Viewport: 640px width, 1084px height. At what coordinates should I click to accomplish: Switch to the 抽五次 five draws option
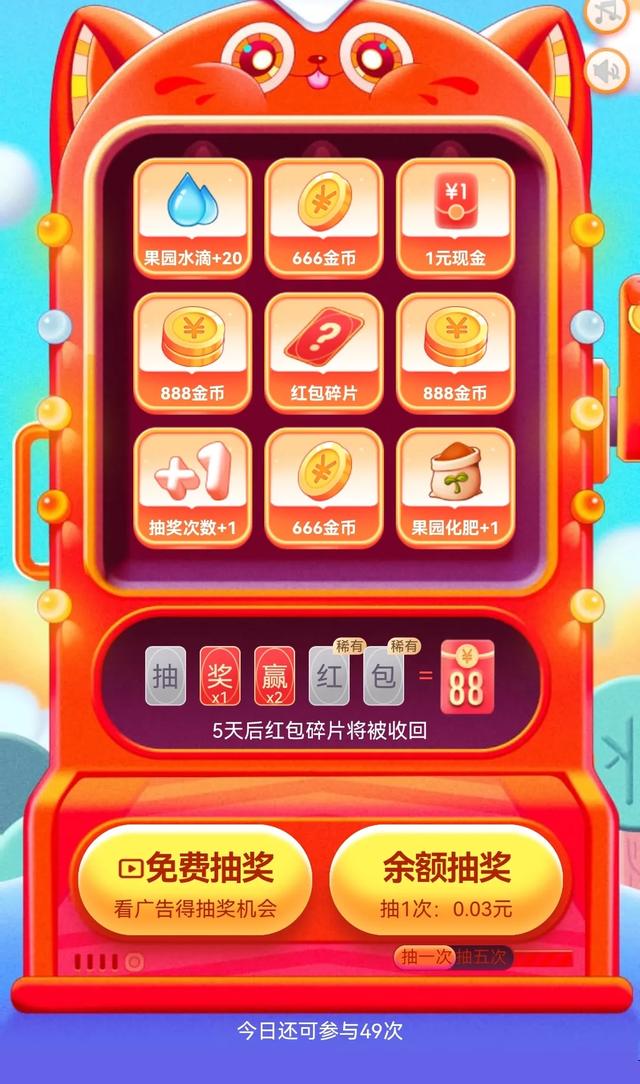point(484,956)
